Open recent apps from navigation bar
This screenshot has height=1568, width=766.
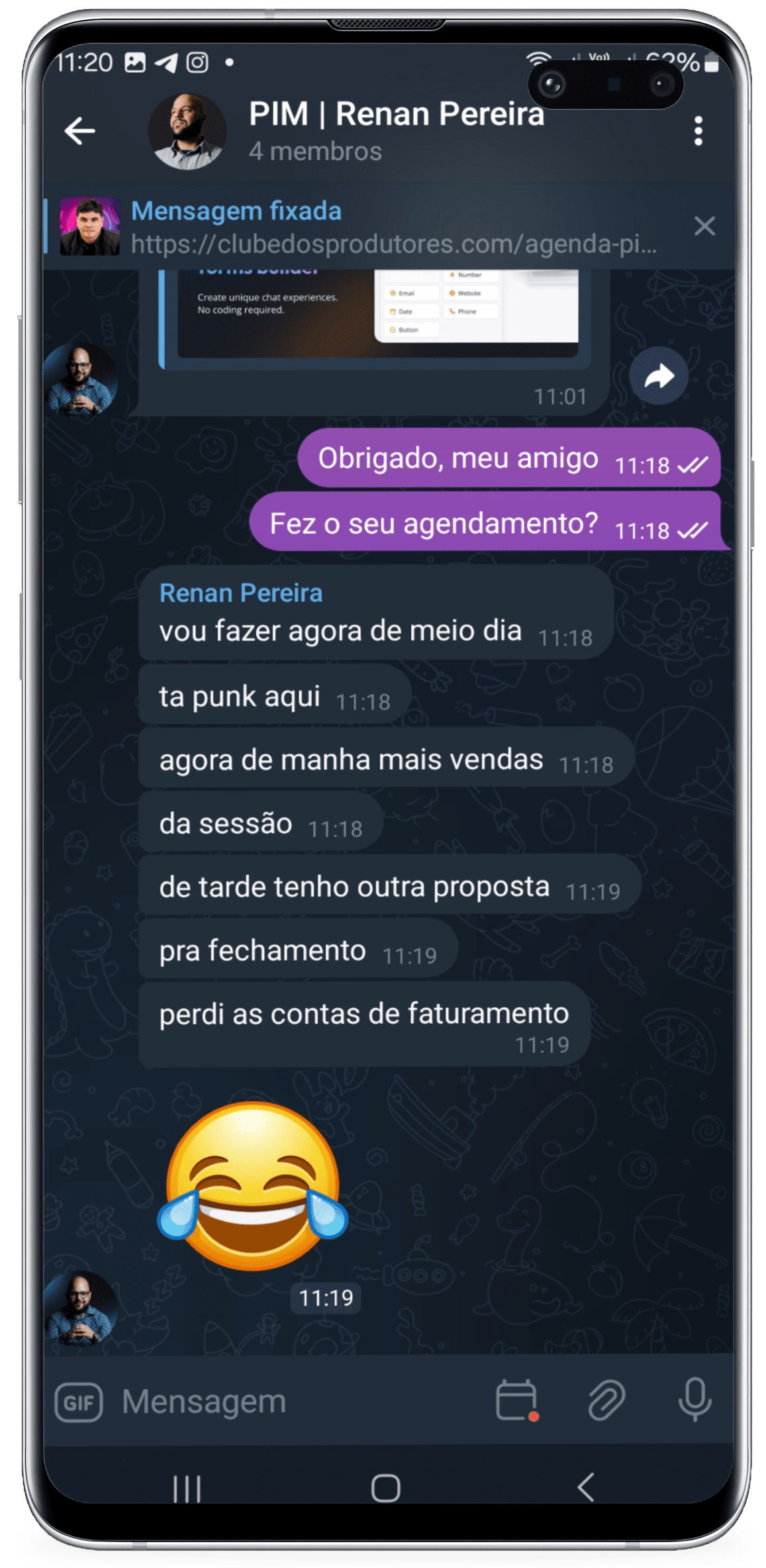click(x=187, y=1489)
